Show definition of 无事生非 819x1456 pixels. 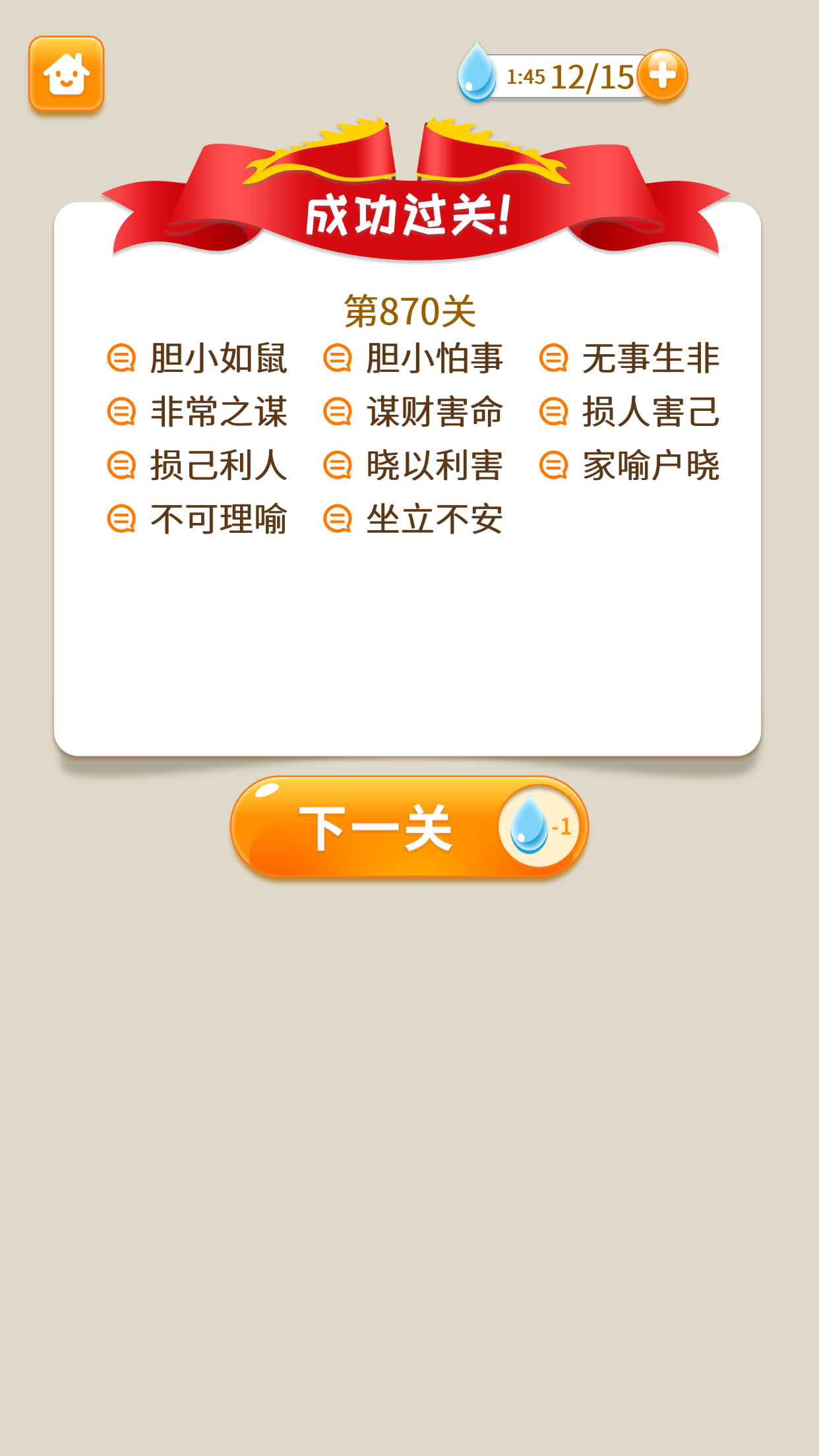tap(630, 358)
